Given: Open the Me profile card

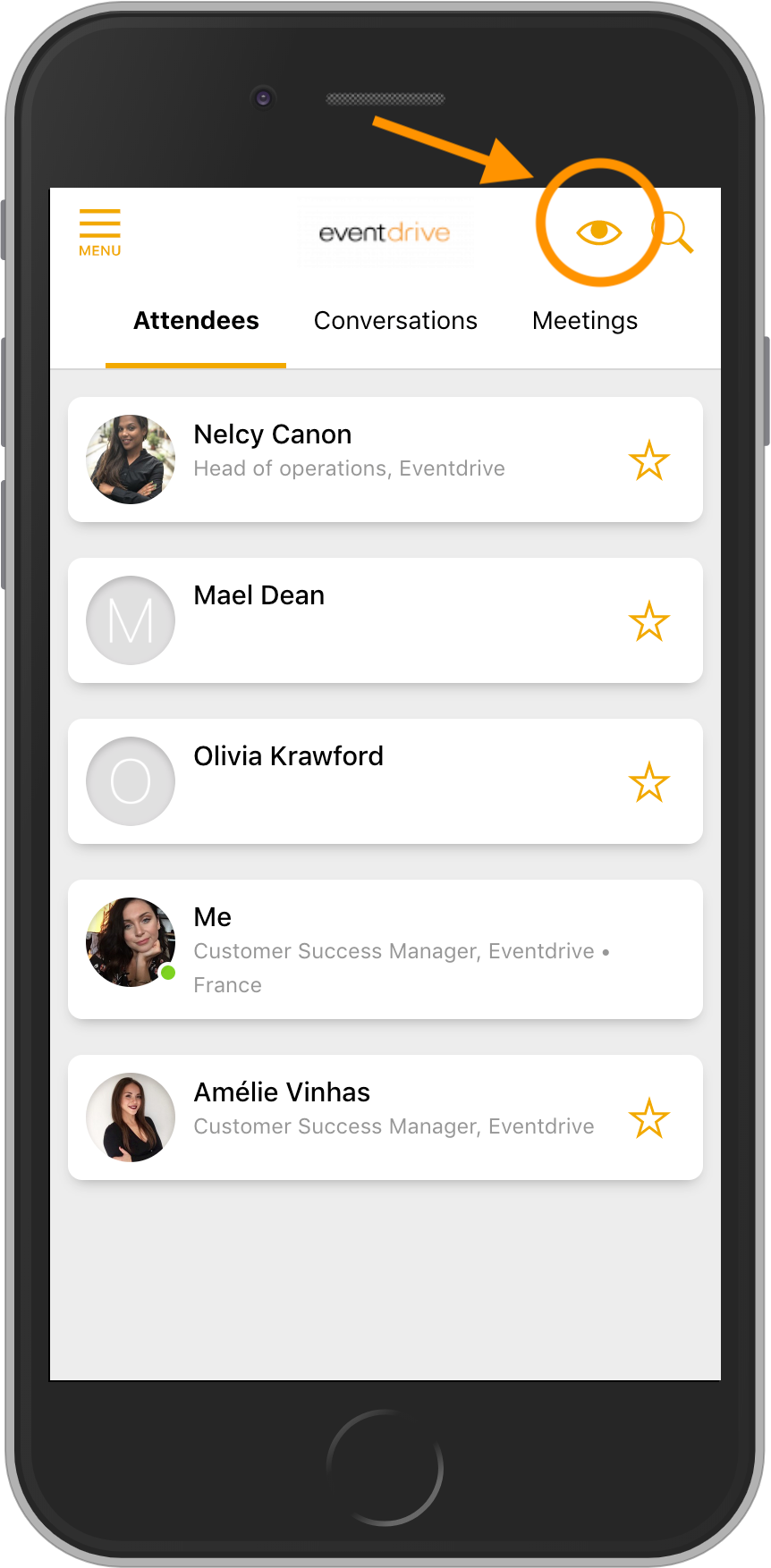Looking at the screenshot, I should click(385, 949).
